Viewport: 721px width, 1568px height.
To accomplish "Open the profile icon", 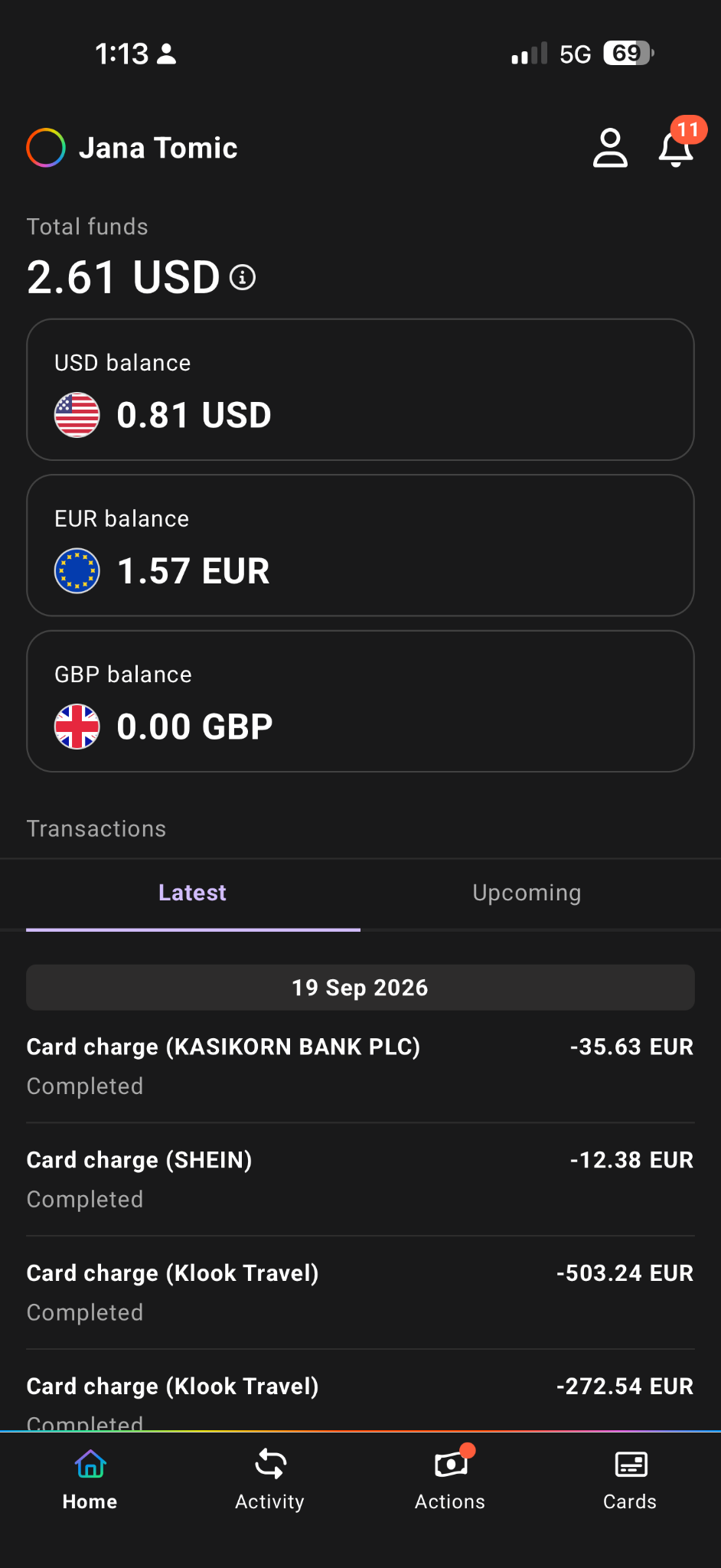I will click(610, 148).
